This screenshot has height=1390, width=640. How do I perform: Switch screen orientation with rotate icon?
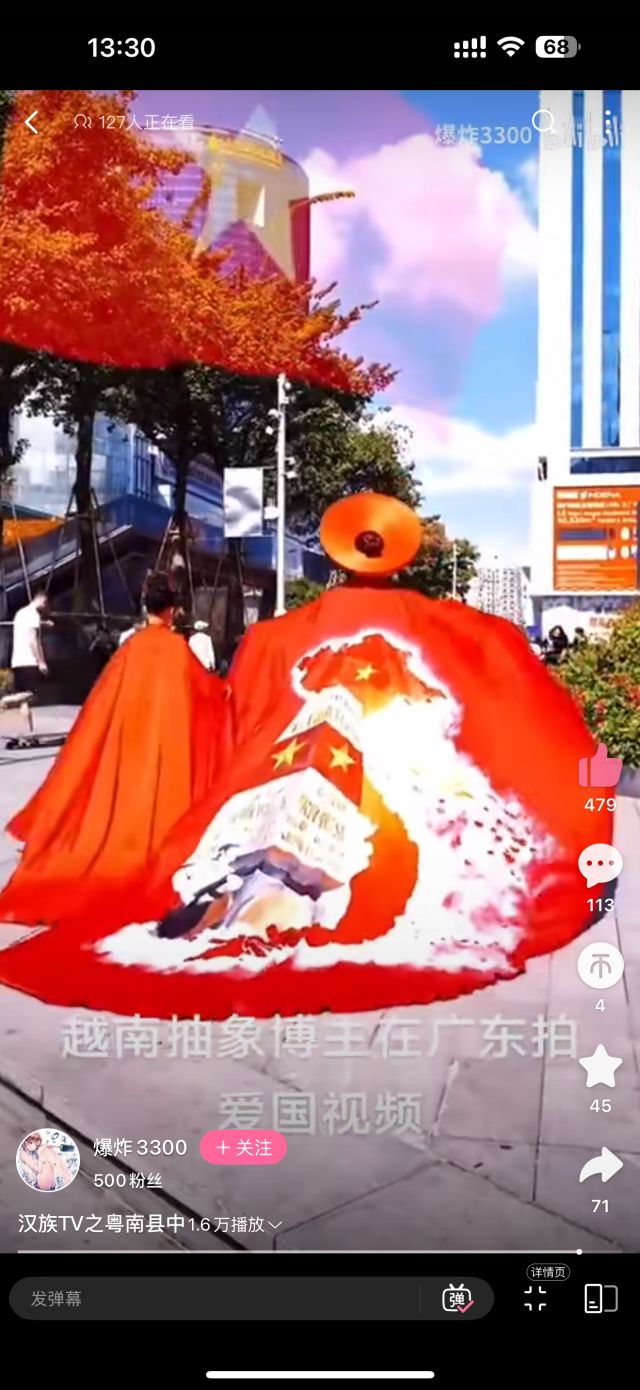tap(600, 1298)
